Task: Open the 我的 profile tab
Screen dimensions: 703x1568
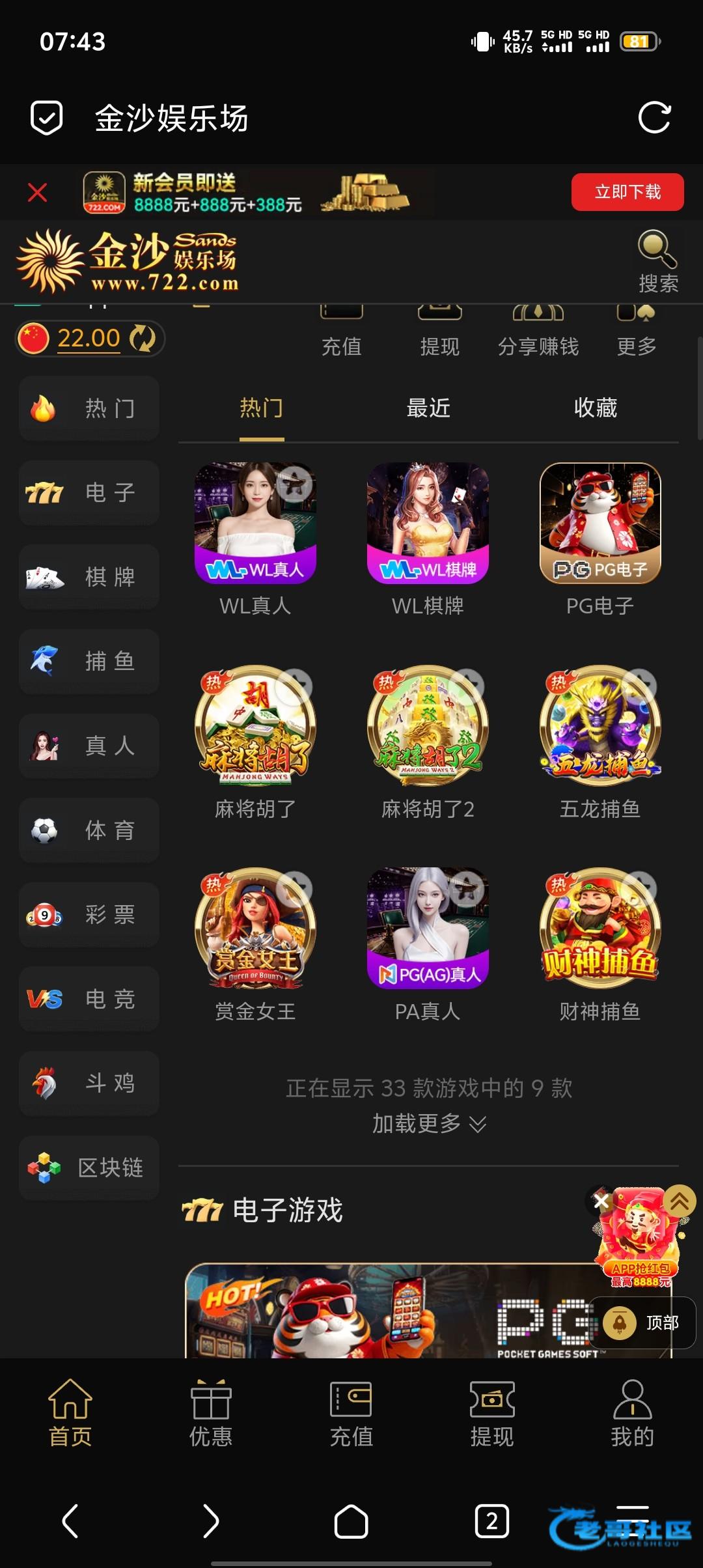Action: (631, 1412)
